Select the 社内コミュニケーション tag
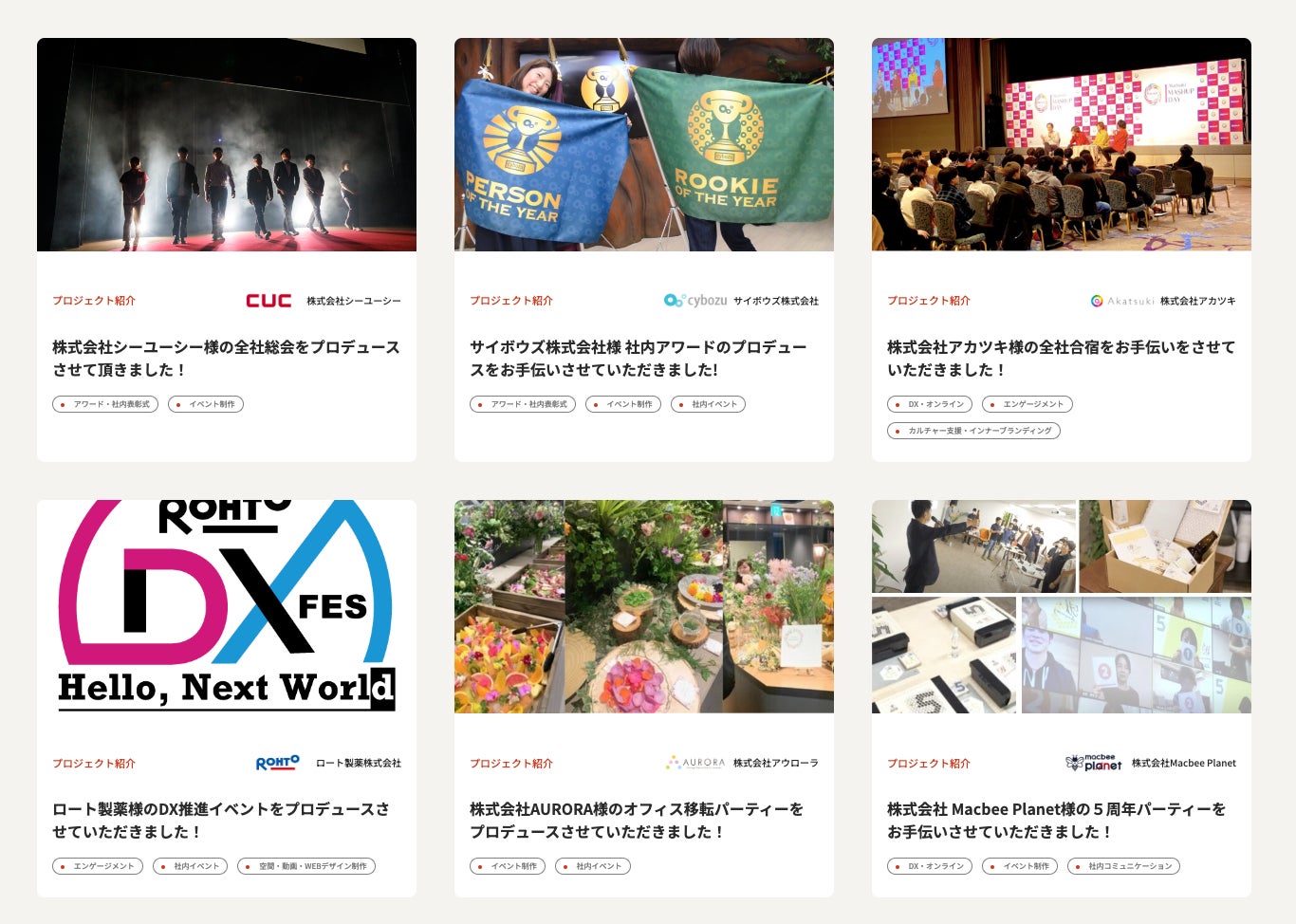Screen dimensions: 1296x924 coord(1123,866)
